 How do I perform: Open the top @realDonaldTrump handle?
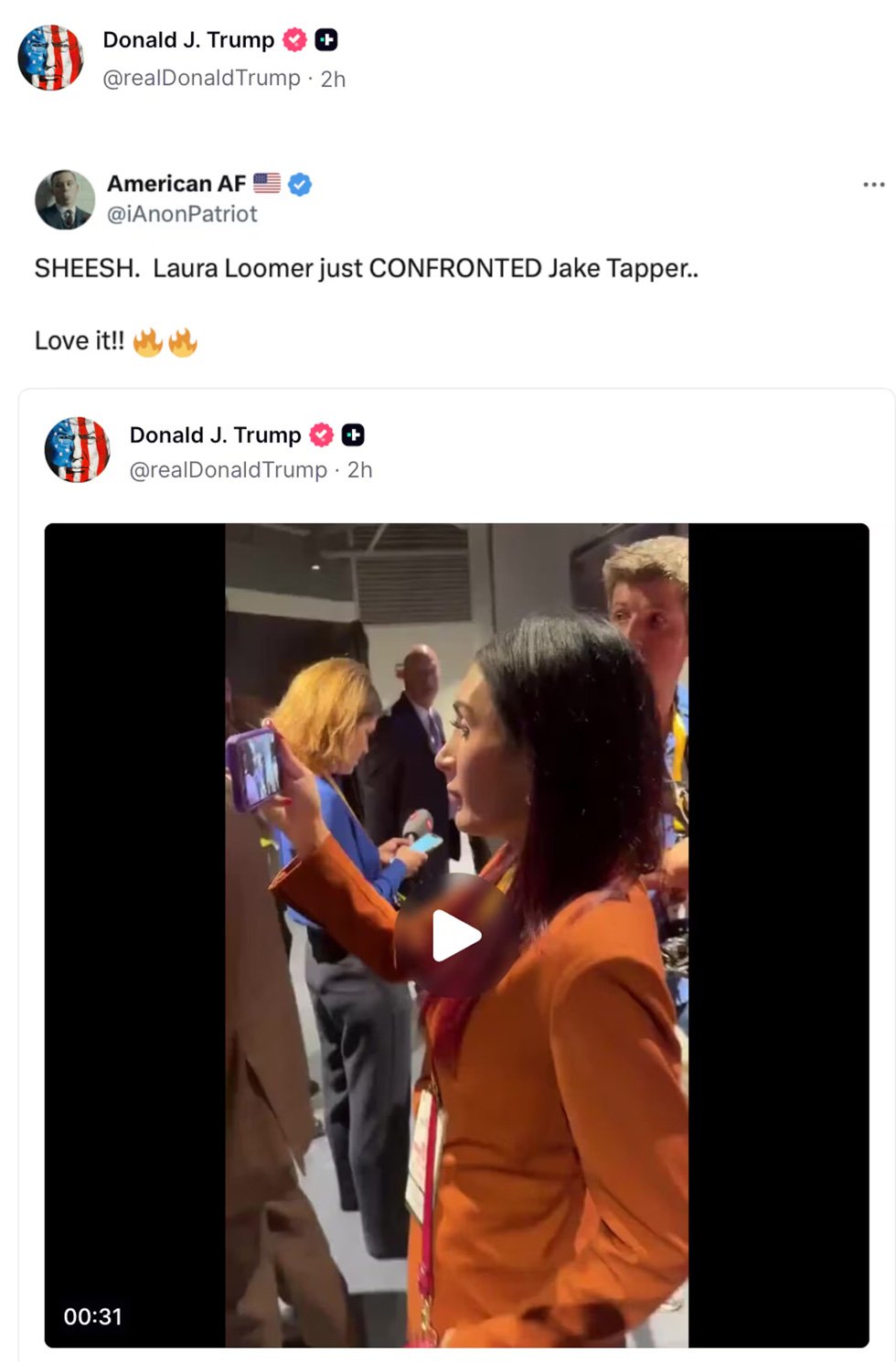[x=201, y=79]
